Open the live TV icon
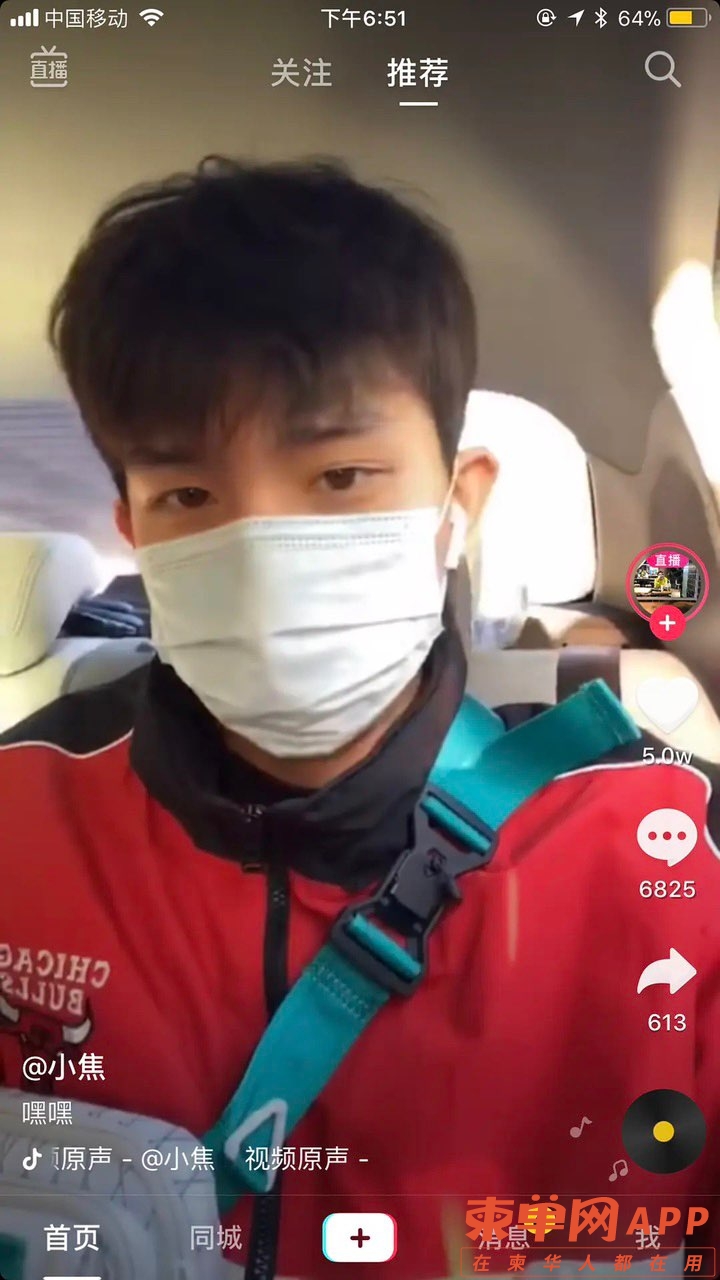The height and width of the screenshot is (1280, 720). pos(48,68)
